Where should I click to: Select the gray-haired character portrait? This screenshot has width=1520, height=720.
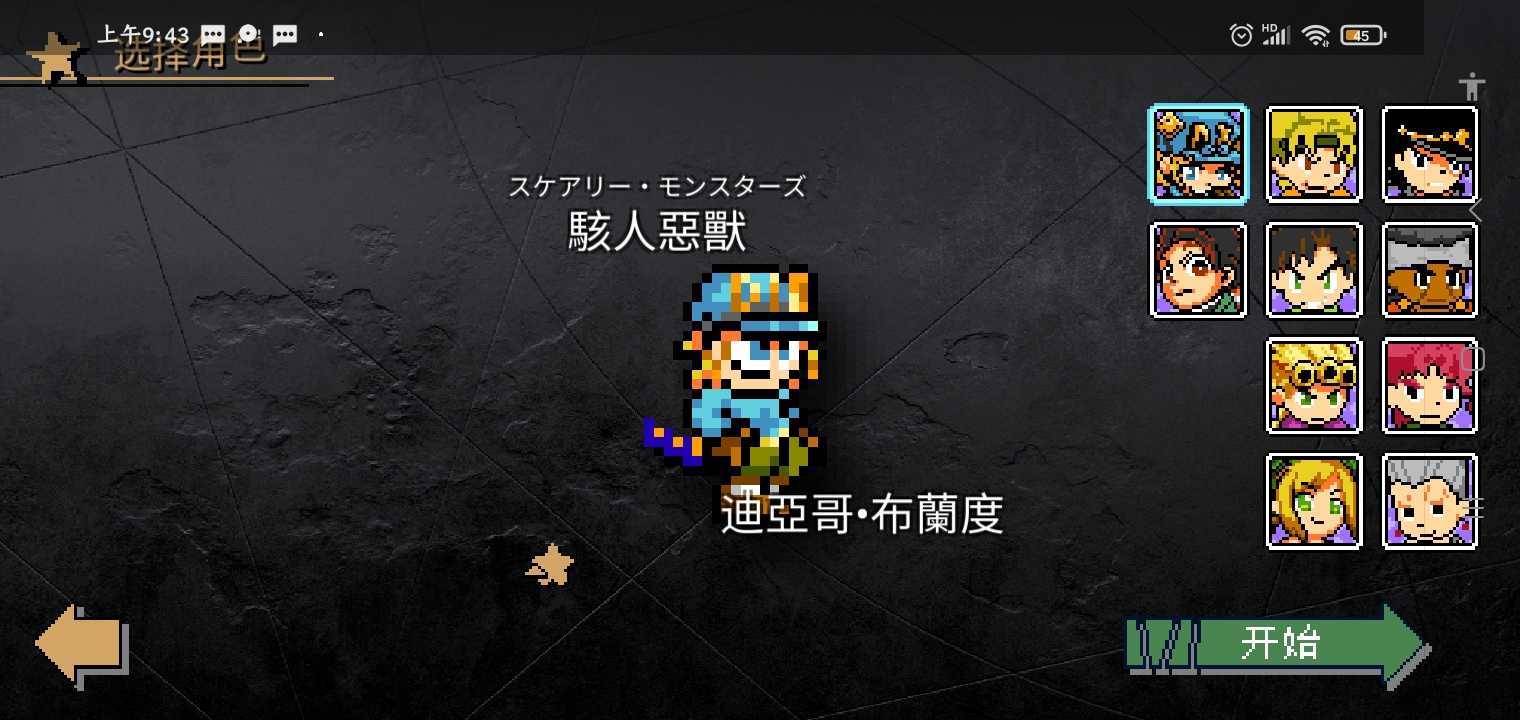click(1430, 502)
